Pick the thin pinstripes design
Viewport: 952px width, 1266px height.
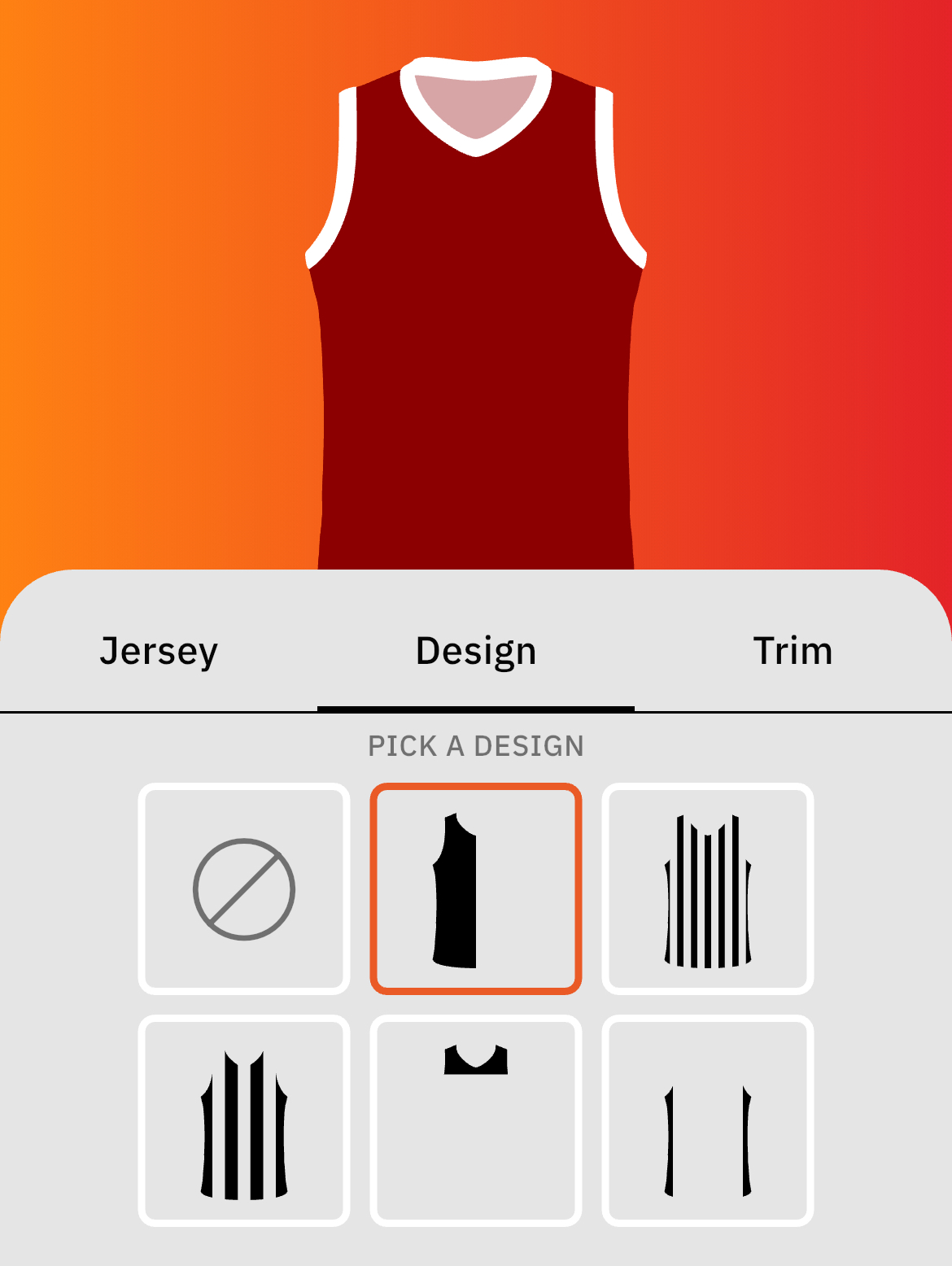coord(708,888)
